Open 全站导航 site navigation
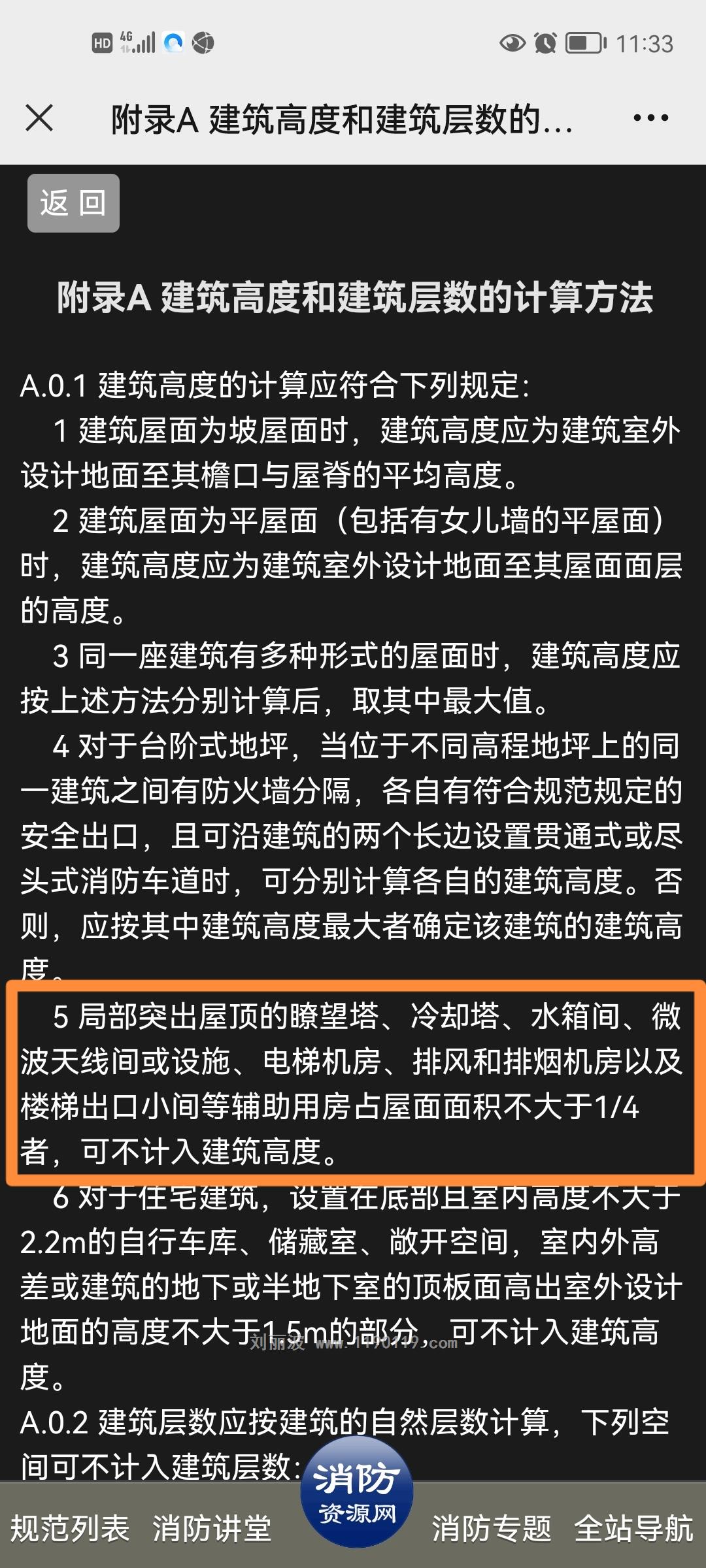This screenshot has width=706, height=1568. (633, 1529)
